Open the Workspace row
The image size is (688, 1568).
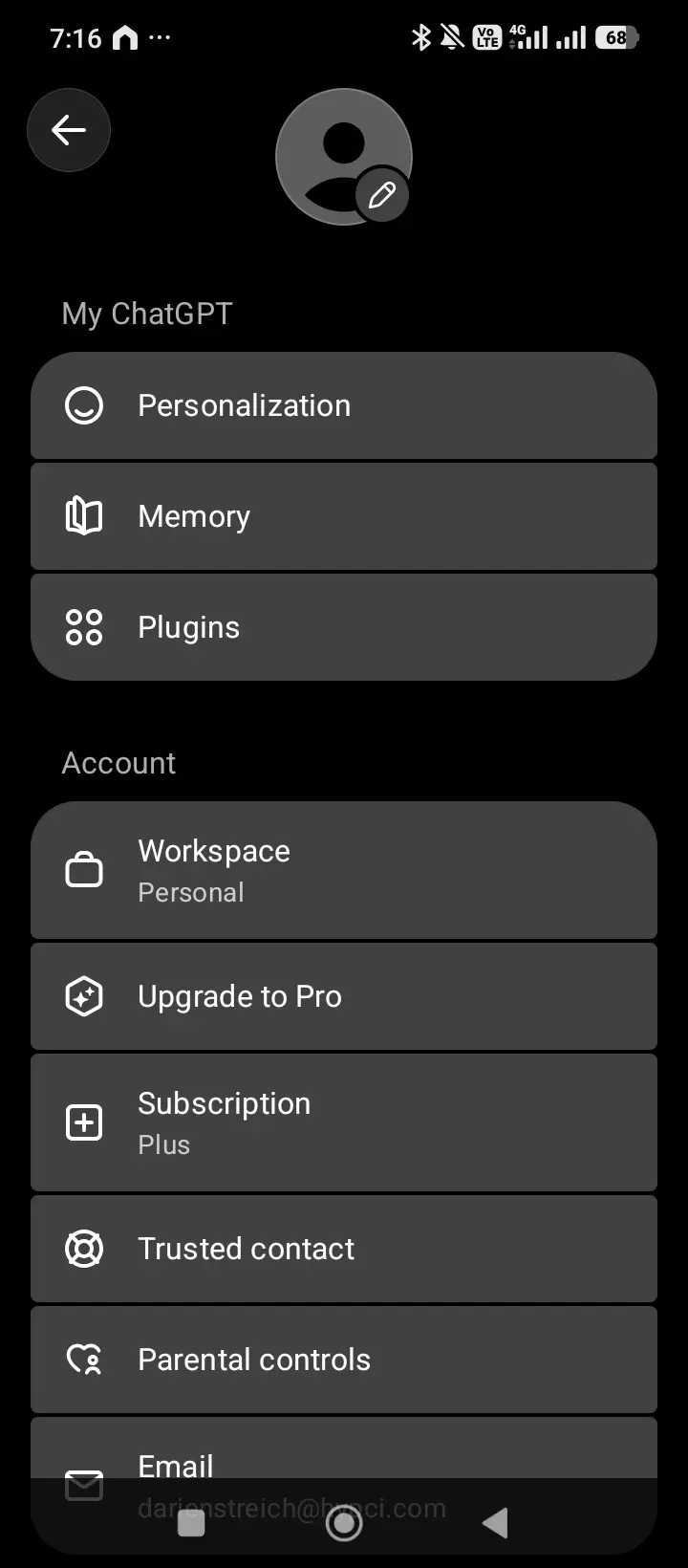tap(344, 870)
